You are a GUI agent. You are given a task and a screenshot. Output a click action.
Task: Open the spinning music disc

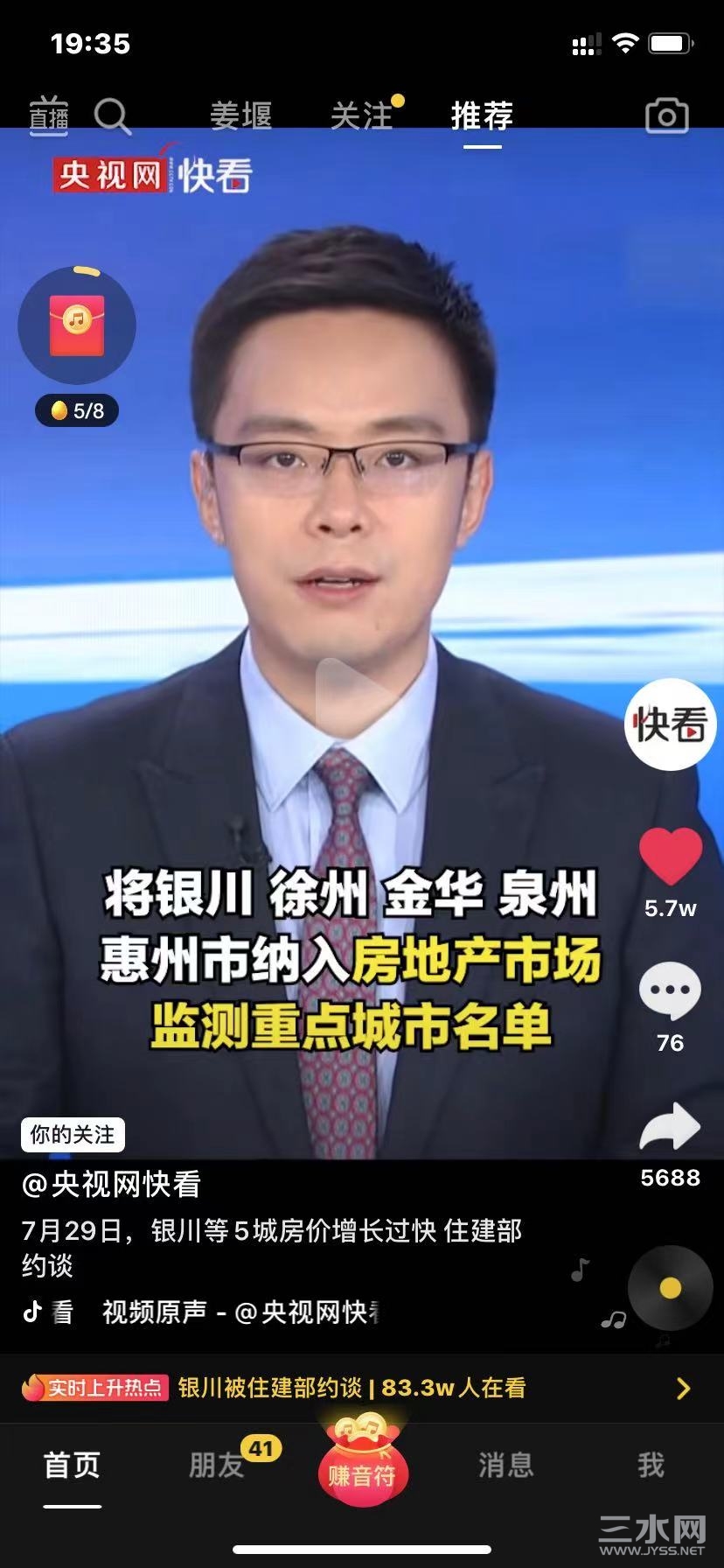coord(670,1288)
